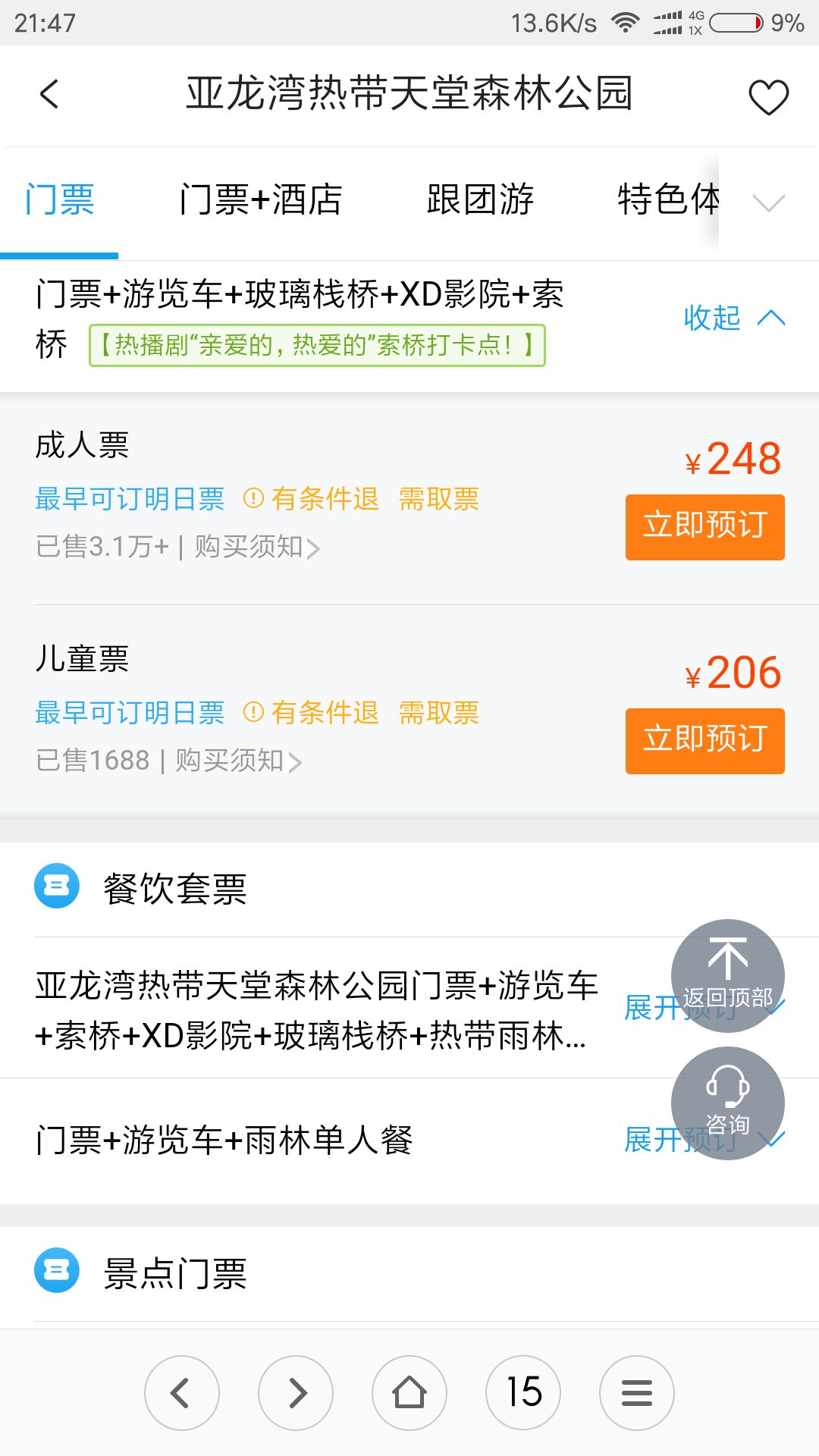Image resolution: width=819 pixels, height=1456 pixels.
Task: Go back using the header arrow
Action: 49,94
